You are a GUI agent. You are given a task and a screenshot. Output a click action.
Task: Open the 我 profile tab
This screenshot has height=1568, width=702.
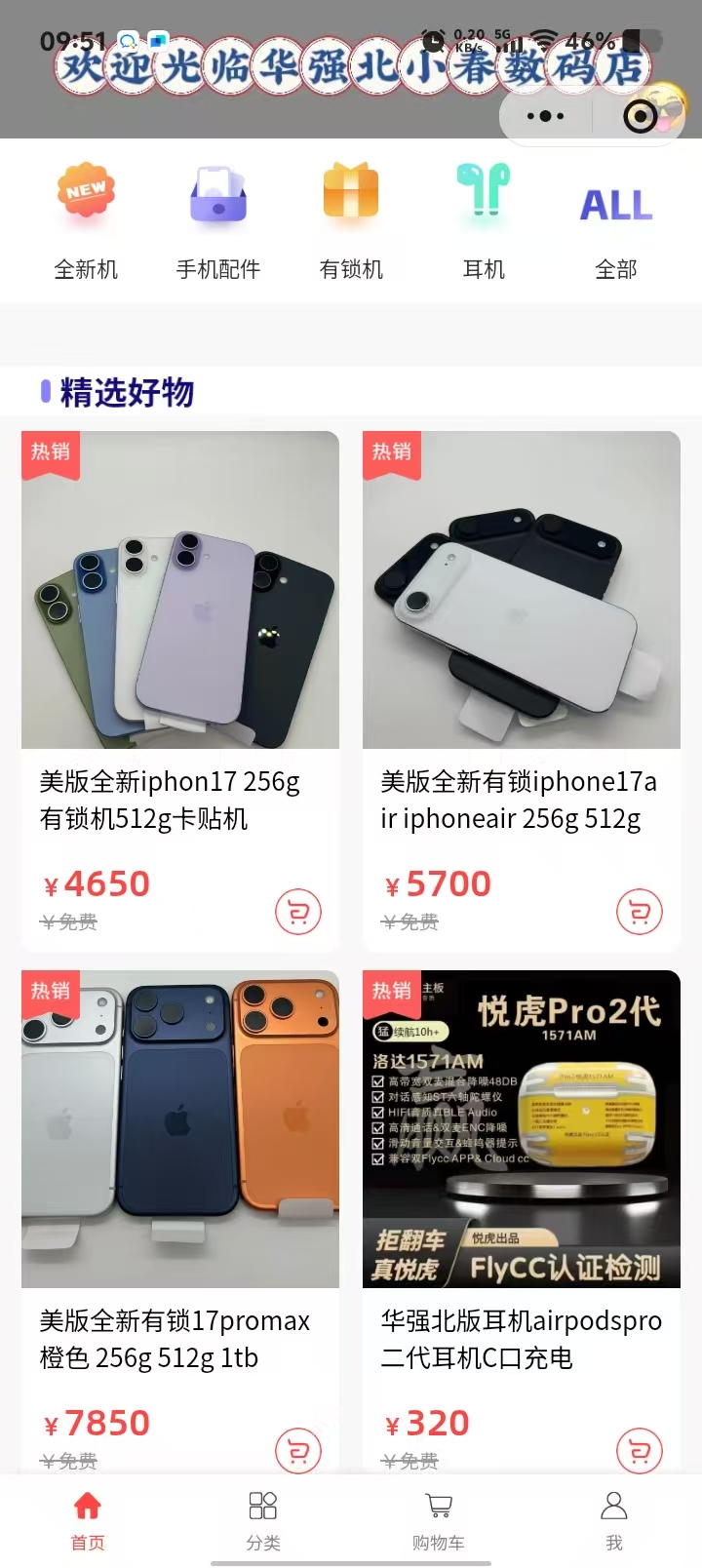(614, 1519)
